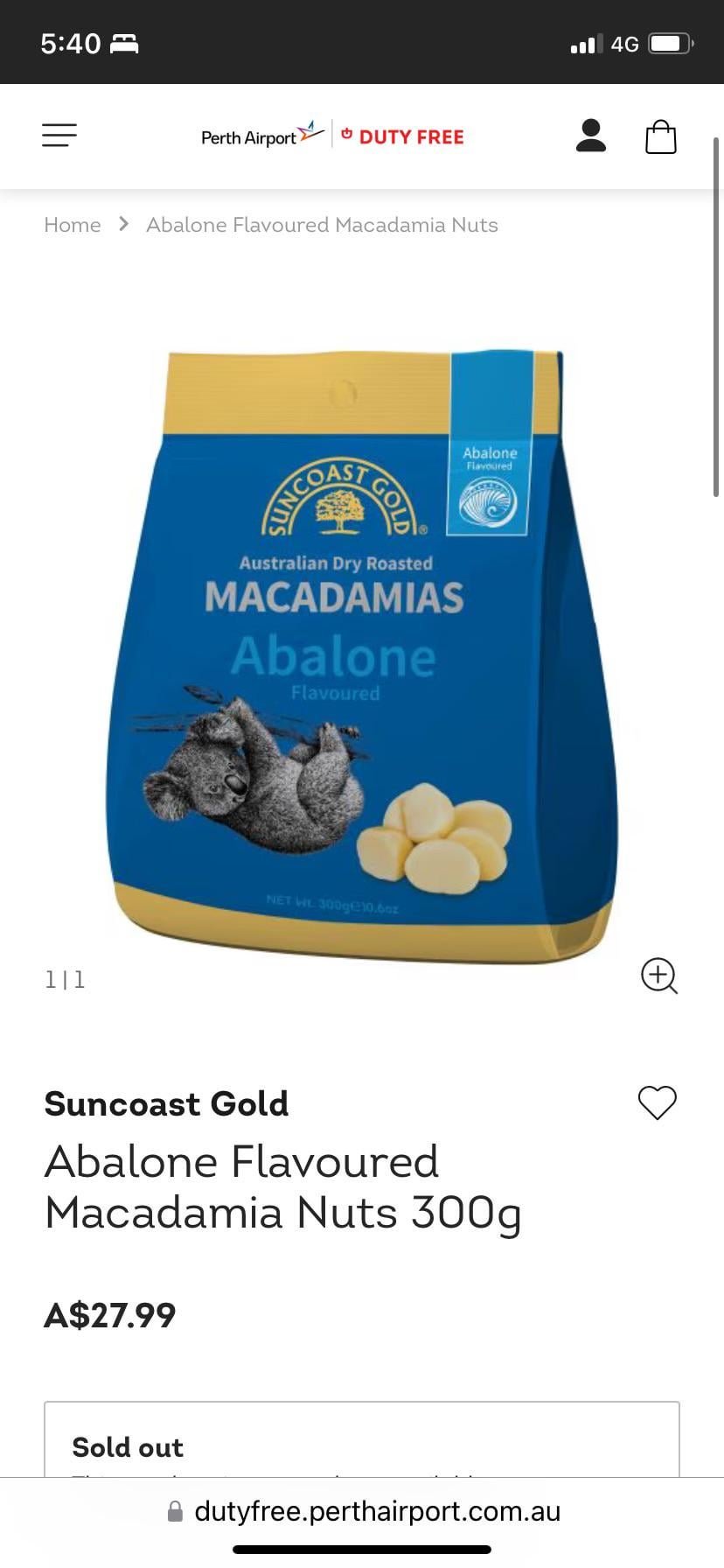Tap the Perth Airport Duty Free logo
The height and width of the screenshot is (1568, 724).
pyautogui.click(x=332, y=136)
